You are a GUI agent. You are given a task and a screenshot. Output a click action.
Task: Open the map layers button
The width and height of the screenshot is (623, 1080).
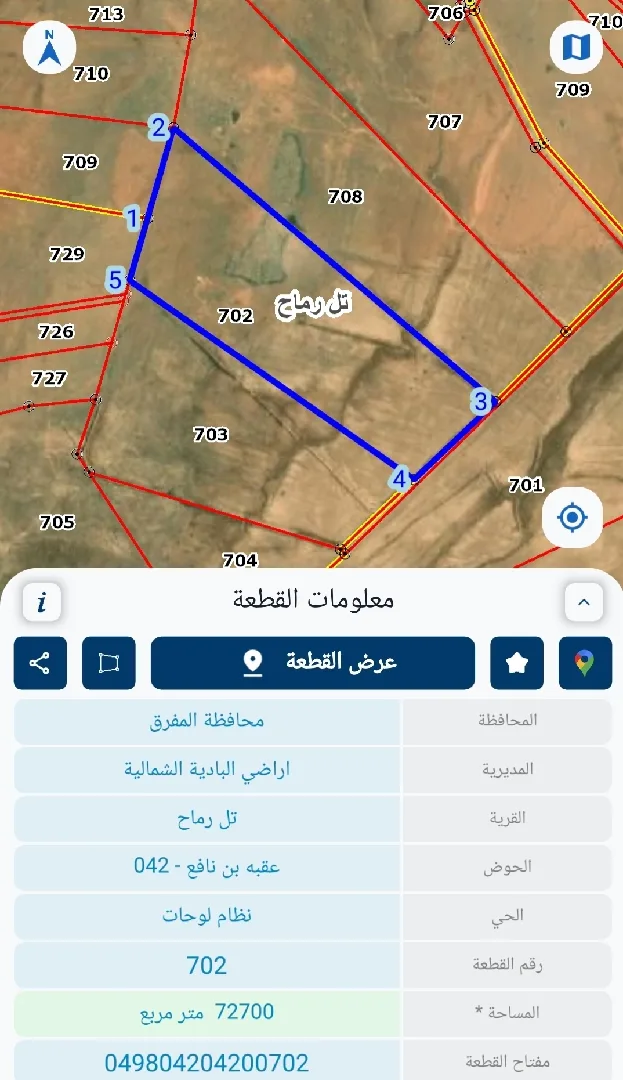point(576,47)
